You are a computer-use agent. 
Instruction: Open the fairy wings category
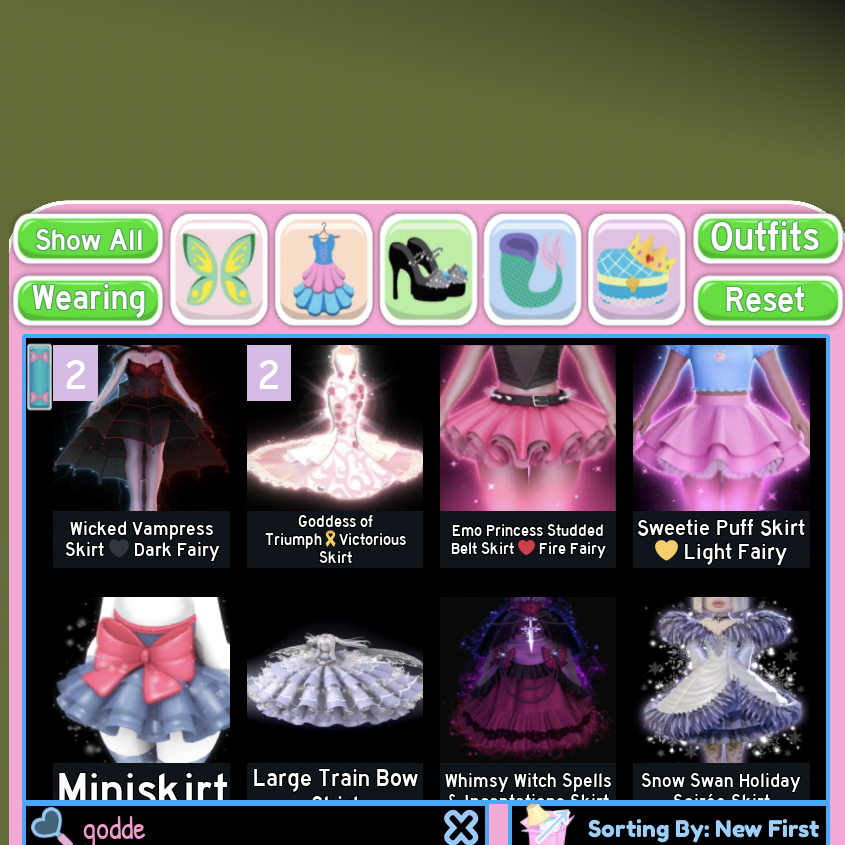click(219, 269)
